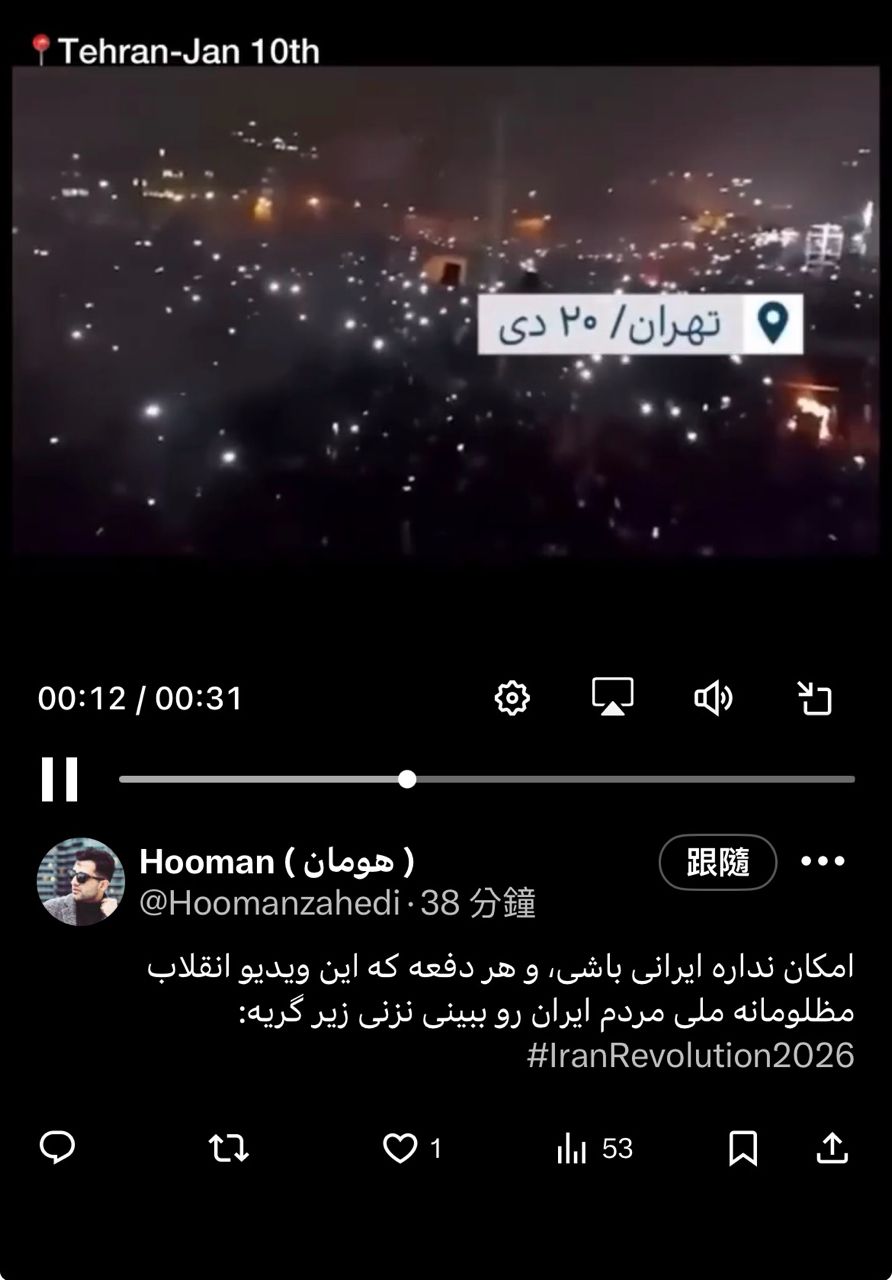
Task: Open video settings gear
Action: [512, 697]
